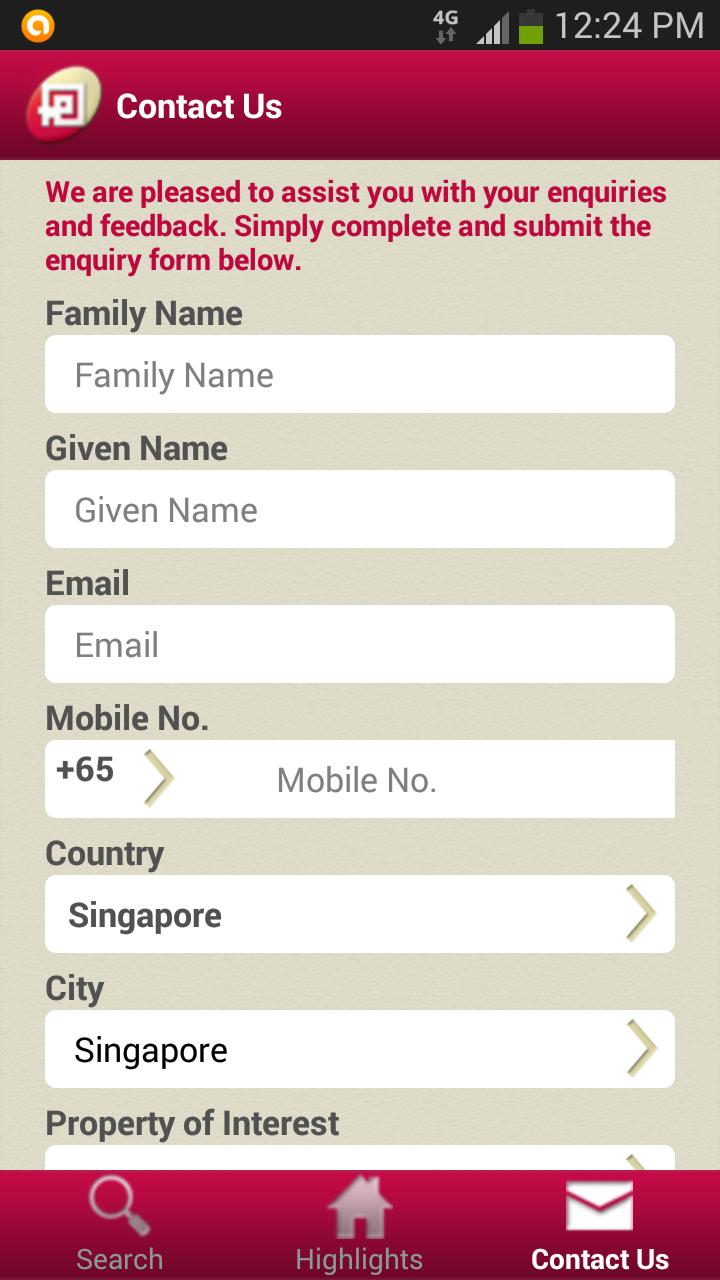The image size is (720, 1280).
Task: Select the Contact Us tab
Action: point(599,1225)
